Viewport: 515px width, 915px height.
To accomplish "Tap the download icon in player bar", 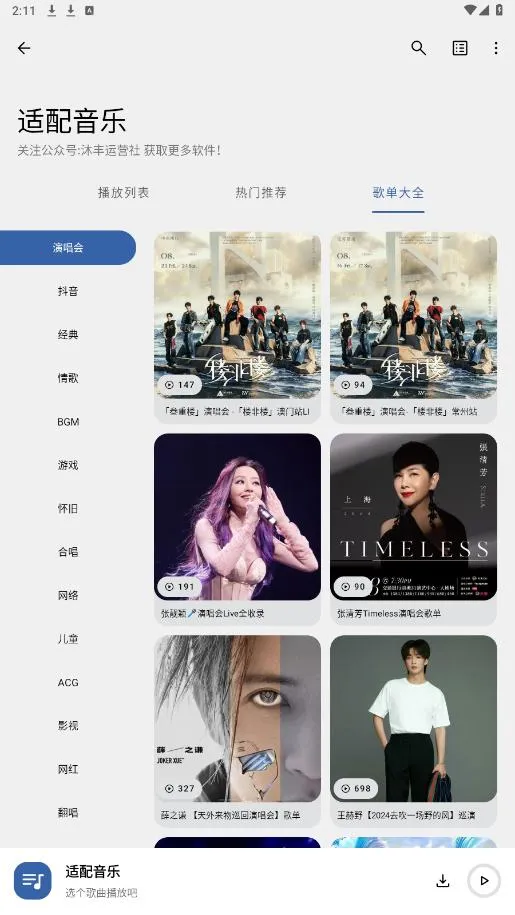I will 443,881.
